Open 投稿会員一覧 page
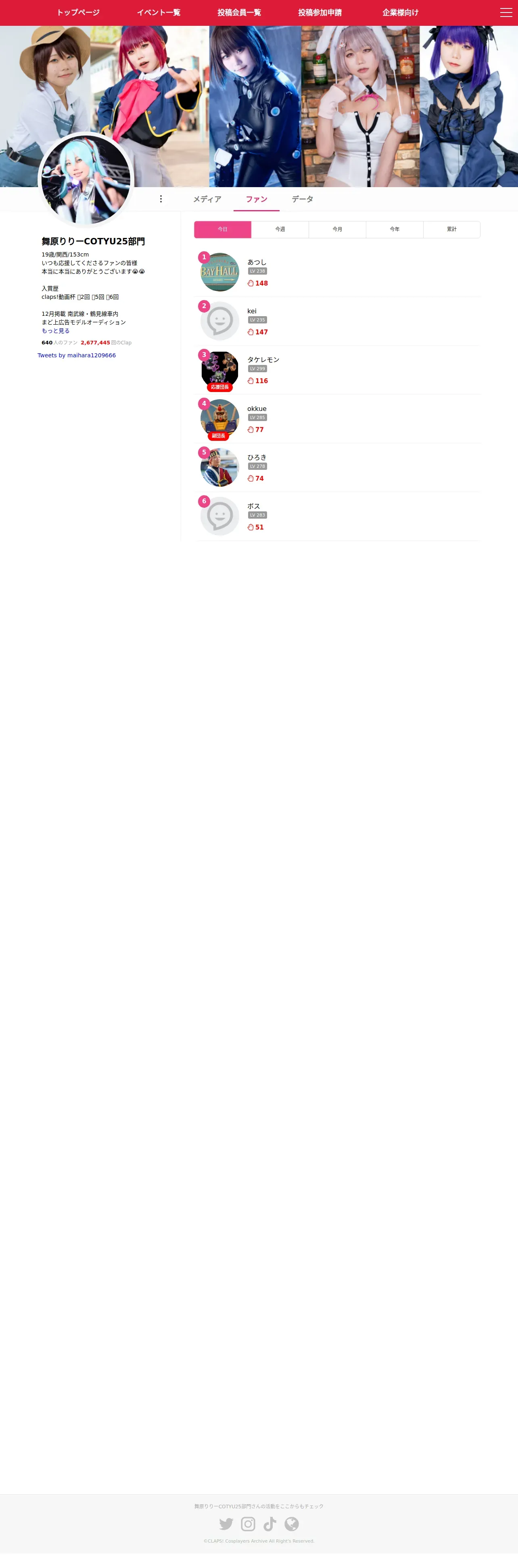The image size is (518, 1568). (x=239, y=12)
